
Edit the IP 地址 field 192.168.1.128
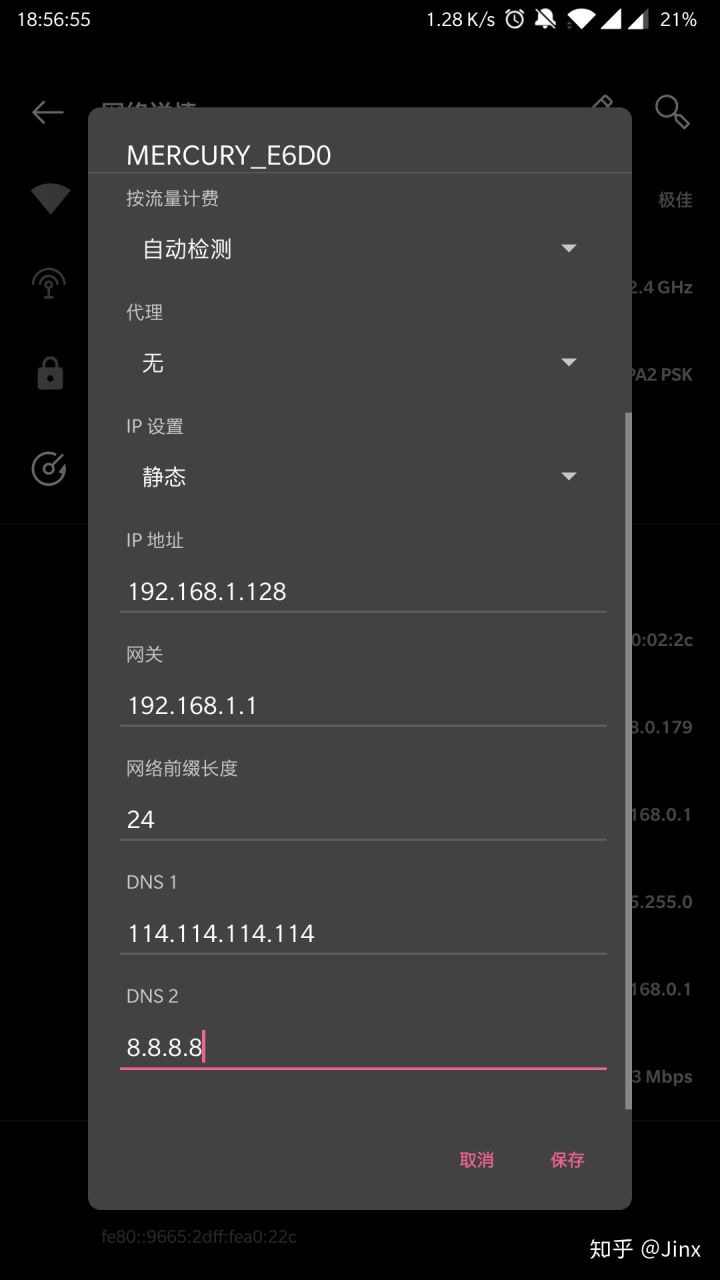click(x=362, y=591)
